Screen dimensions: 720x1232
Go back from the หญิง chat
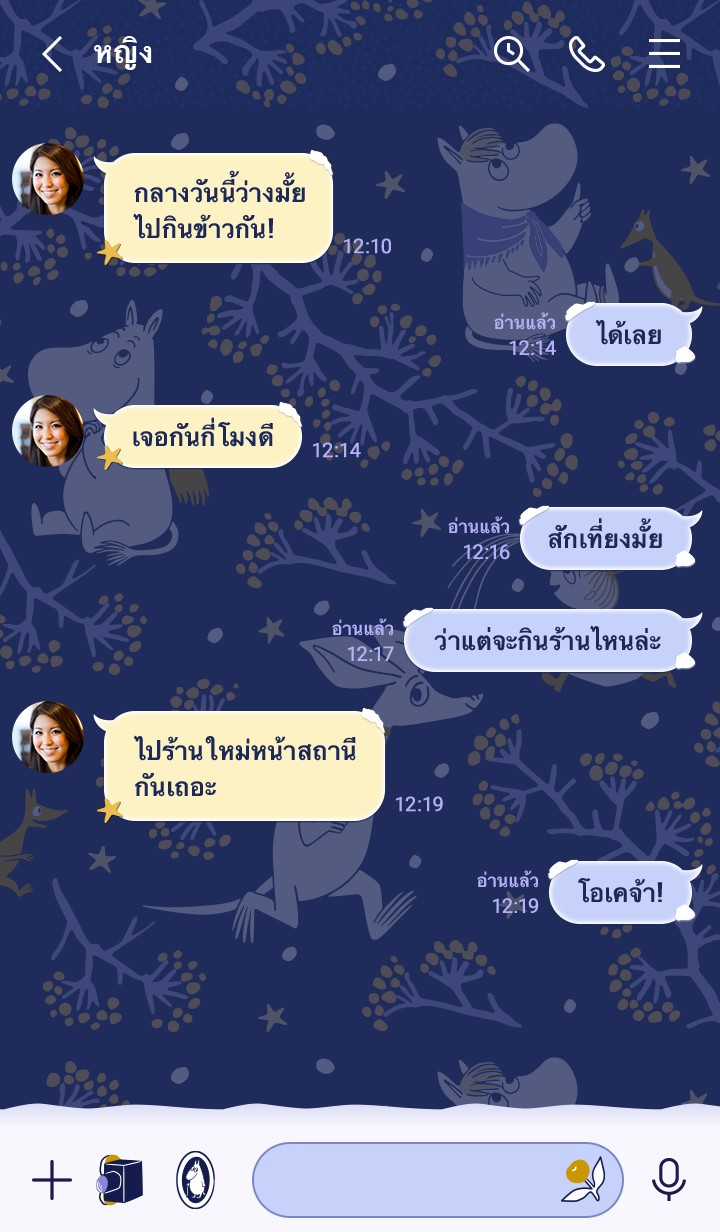(52, 54)
